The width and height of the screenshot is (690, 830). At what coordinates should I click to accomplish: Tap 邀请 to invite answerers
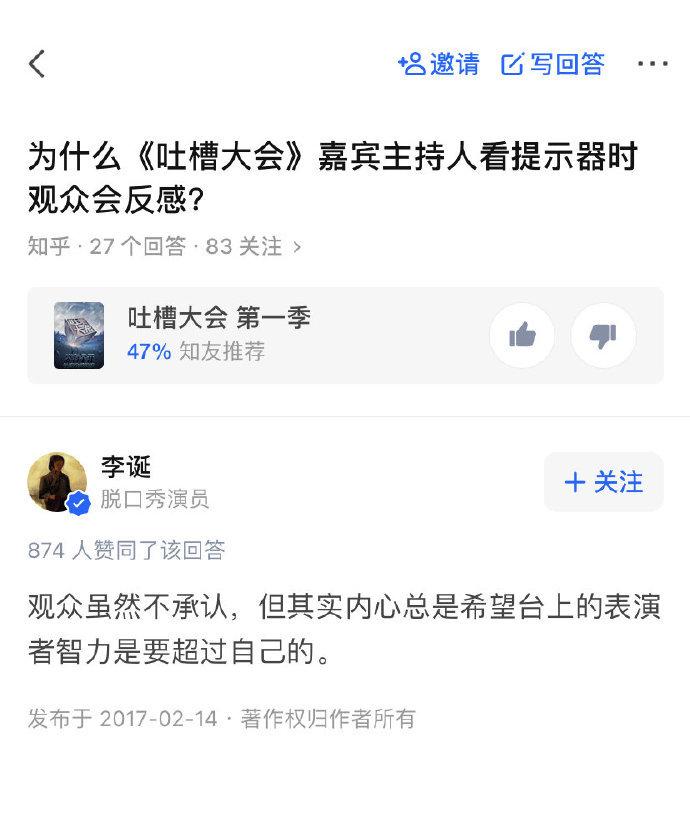click(438, 64)
